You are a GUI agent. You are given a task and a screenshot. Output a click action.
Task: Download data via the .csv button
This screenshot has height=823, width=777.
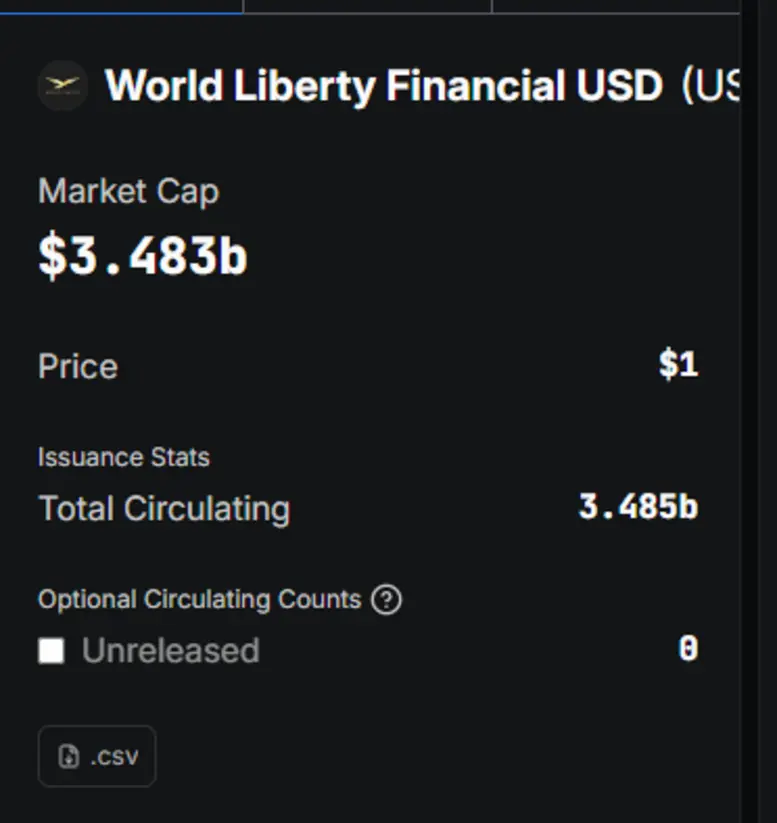point(96,756)
